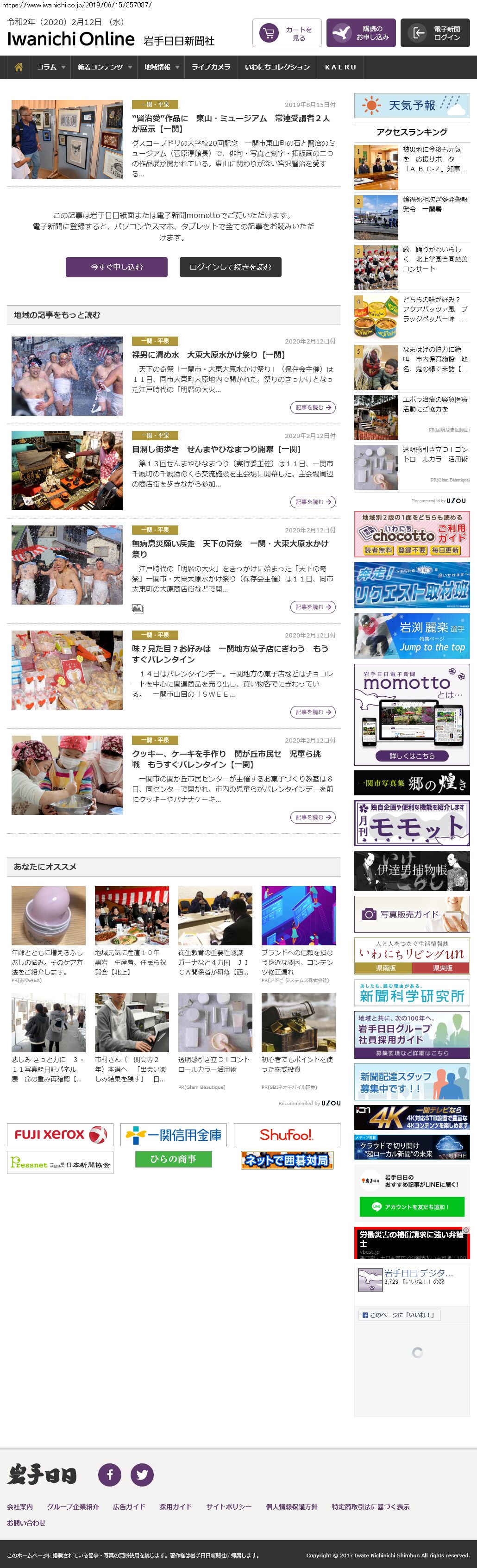Add LINE friend via アカウントを友だち追加
The width and height of the screenshot is (477, 1568).
(412, 1206)
